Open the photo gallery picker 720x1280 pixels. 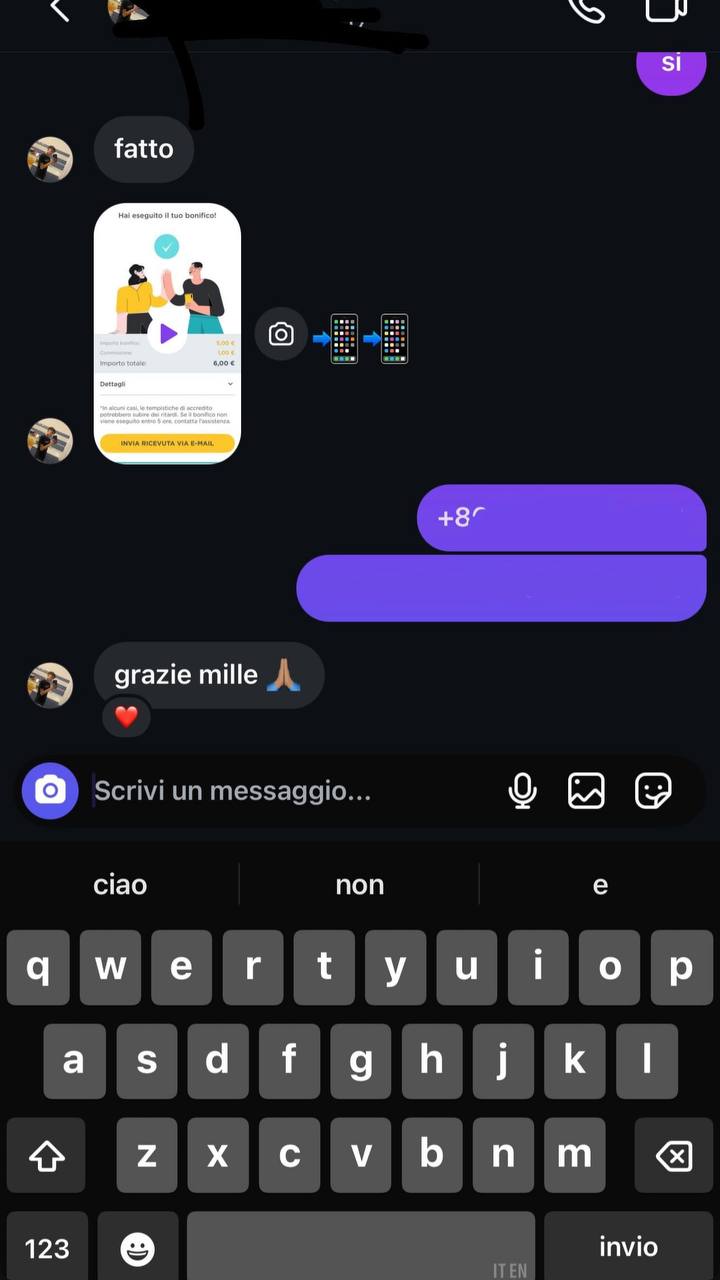[x=586, y=791]
